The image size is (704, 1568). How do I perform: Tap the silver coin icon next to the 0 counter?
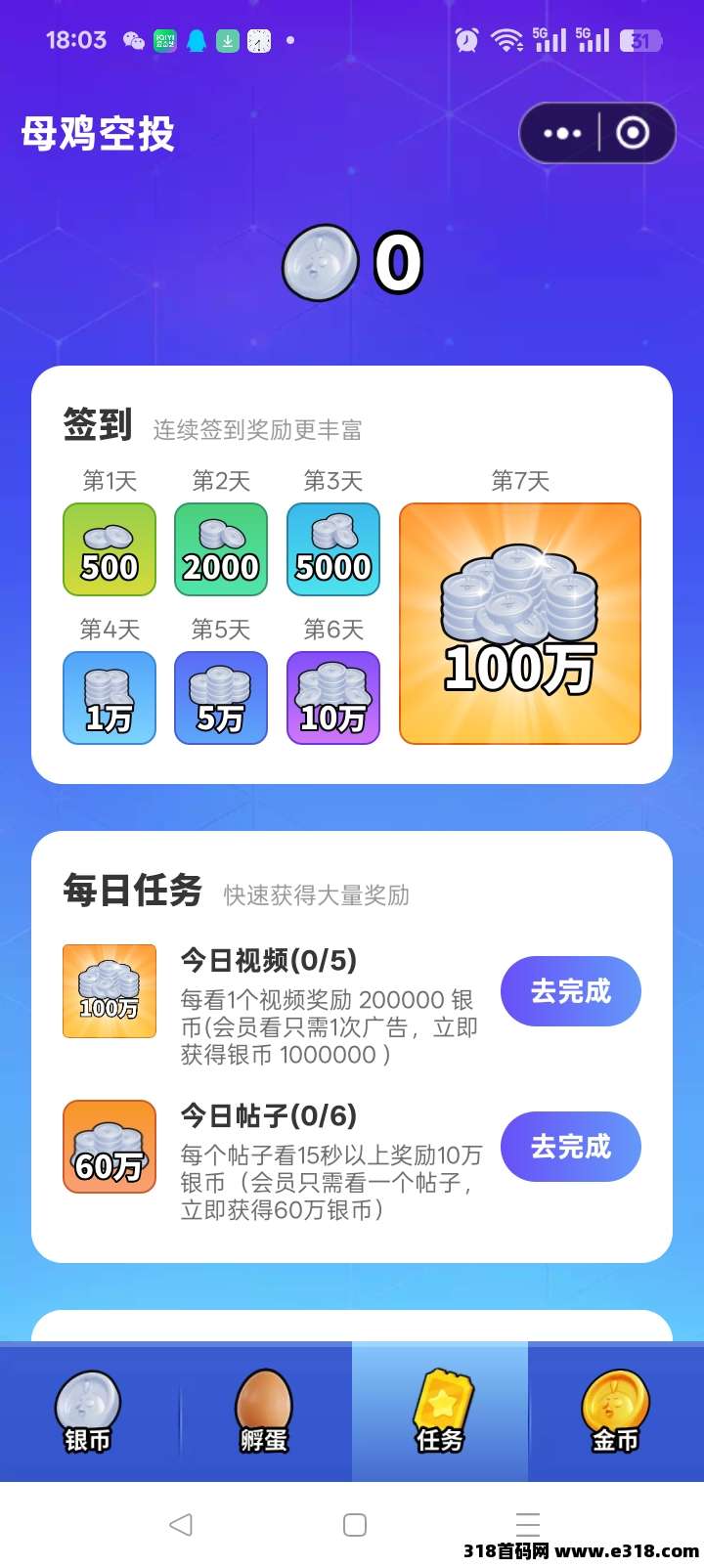(x=320, y=263)
